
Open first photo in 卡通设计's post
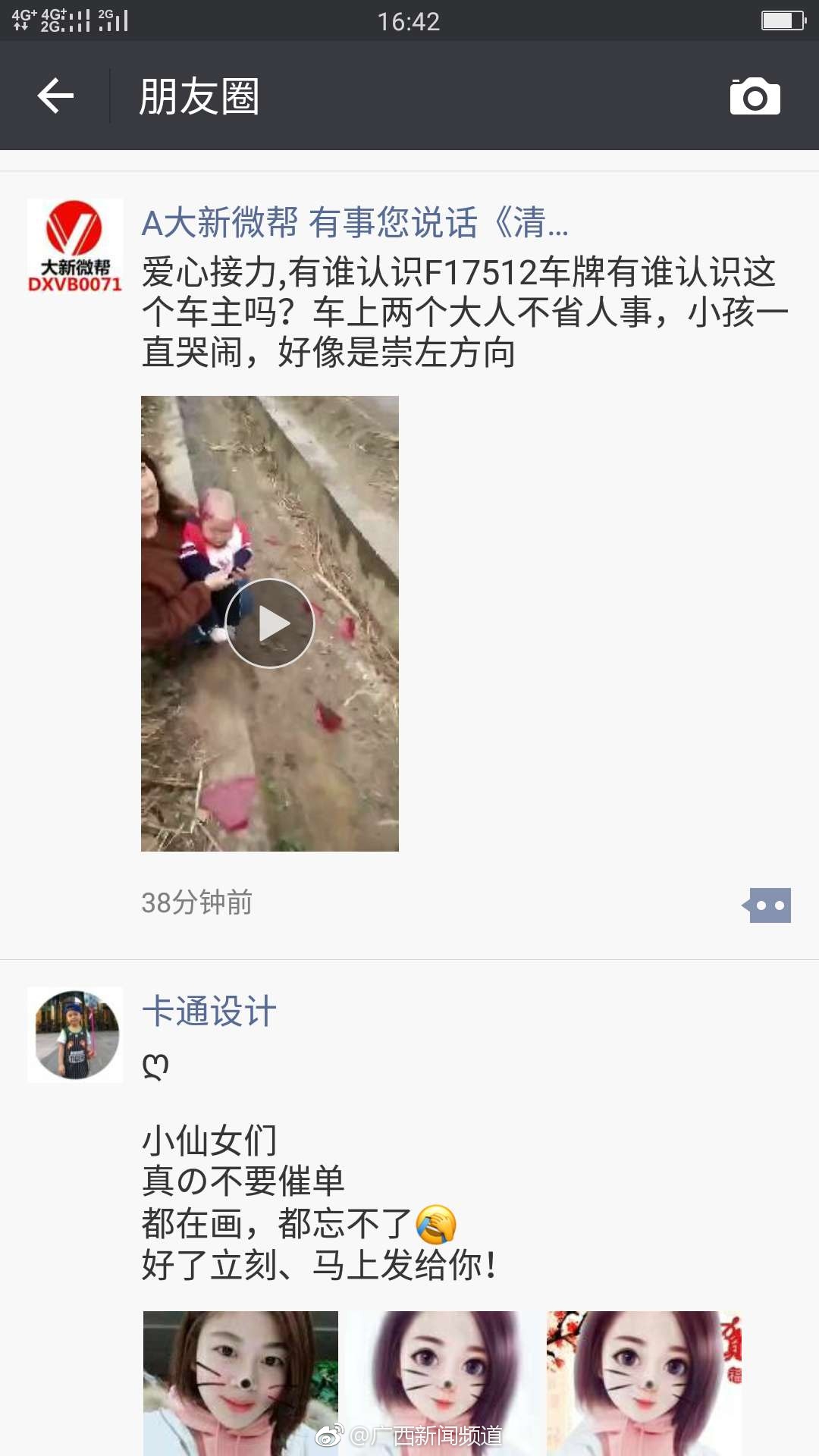coord(240,1382)
